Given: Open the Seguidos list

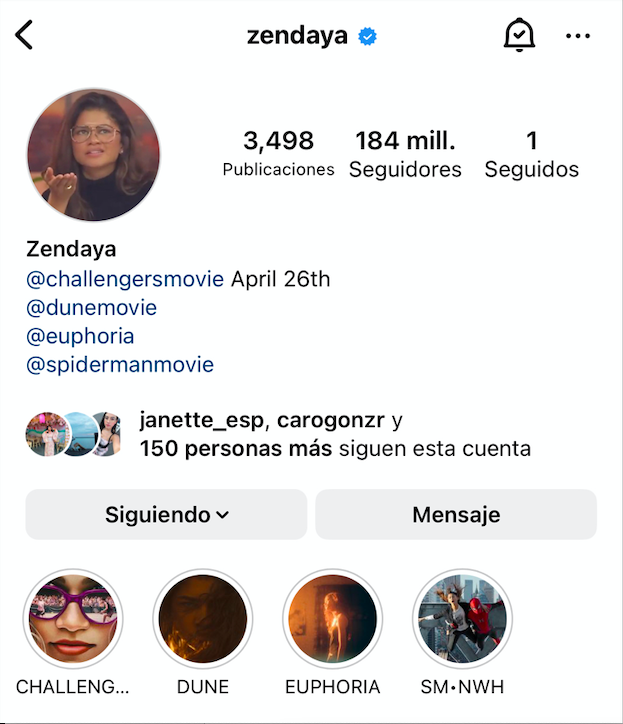Looking at the screenshot, I should 531,153.
